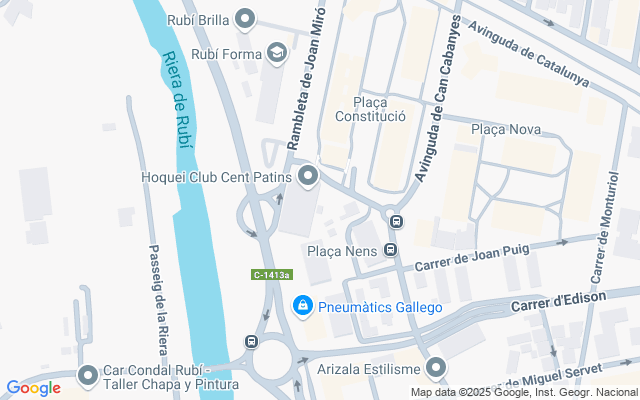Select the Rubí Forma school marker
Screen dimensions: 640x400
coord(277,53)
